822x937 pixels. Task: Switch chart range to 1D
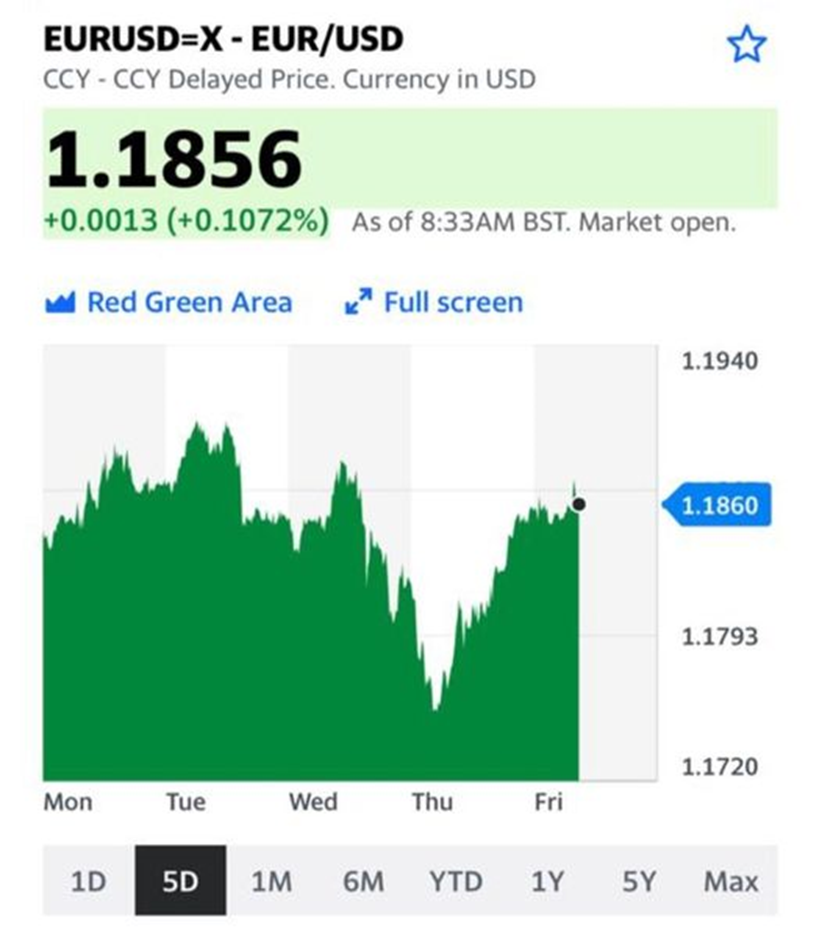pos(88,881)
